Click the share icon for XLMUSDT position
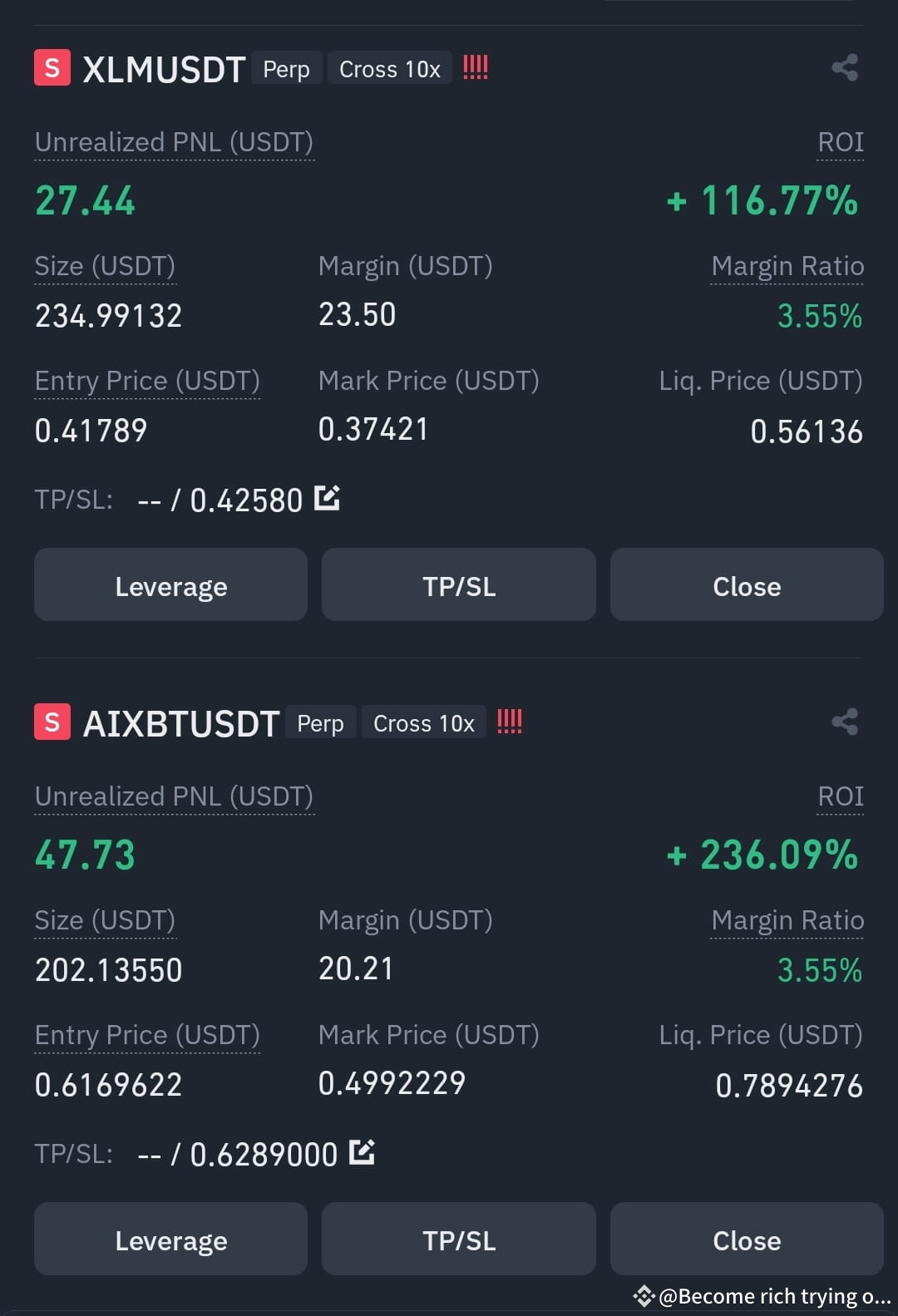 click(x=846, y=67)
